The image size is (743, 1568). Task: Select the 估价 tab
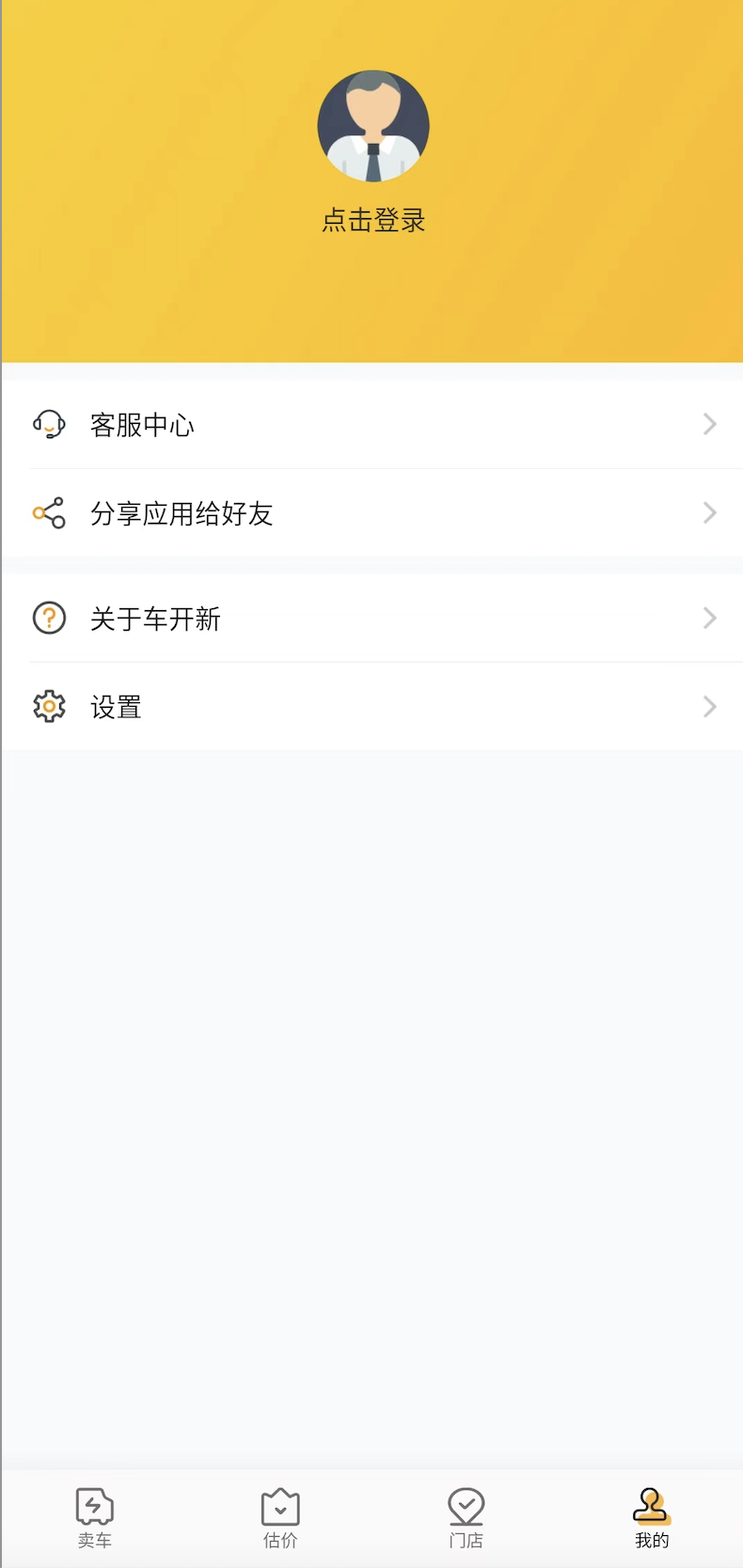[x=279, y=1518]
